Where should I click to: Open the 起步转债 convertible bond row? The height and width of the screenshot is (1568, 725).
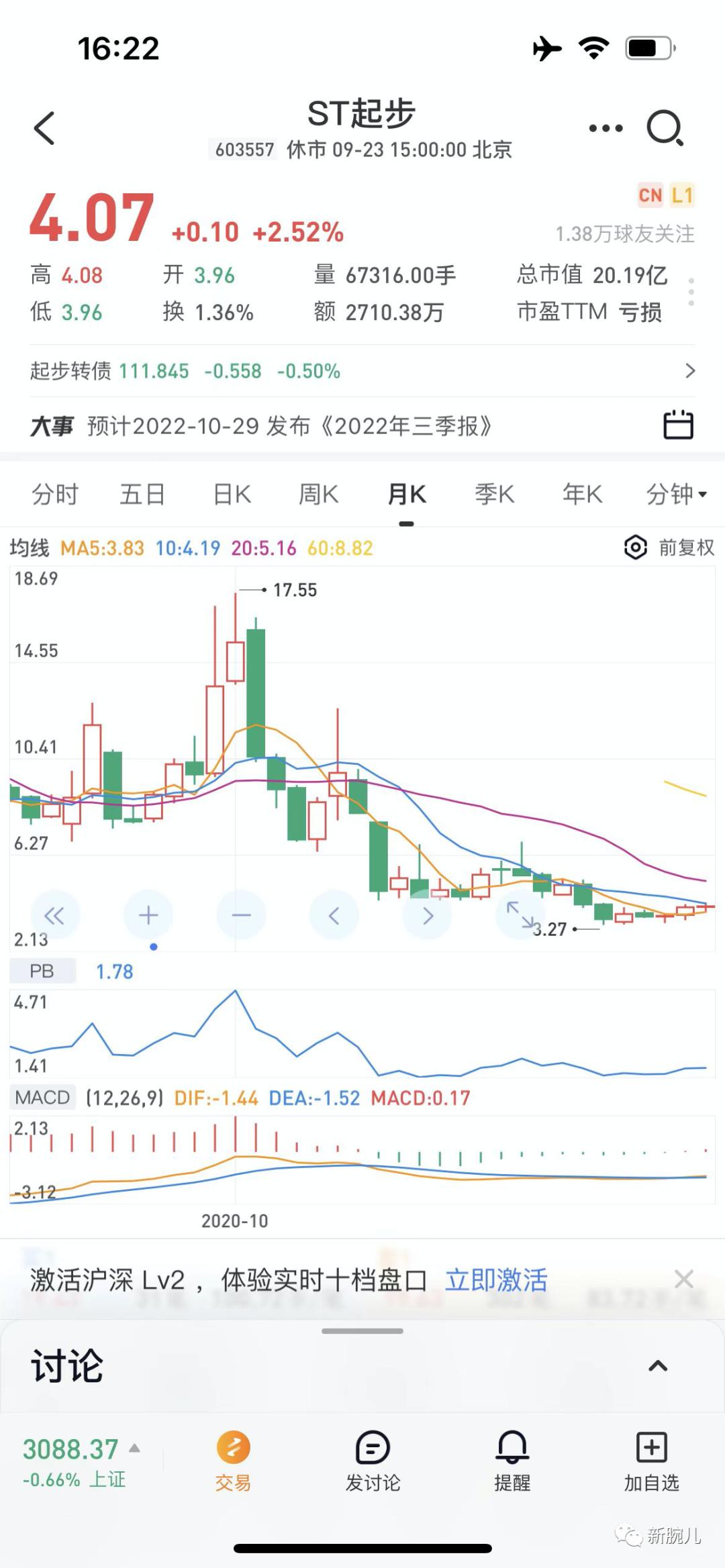pyautogui.click(x=362, y=371)
